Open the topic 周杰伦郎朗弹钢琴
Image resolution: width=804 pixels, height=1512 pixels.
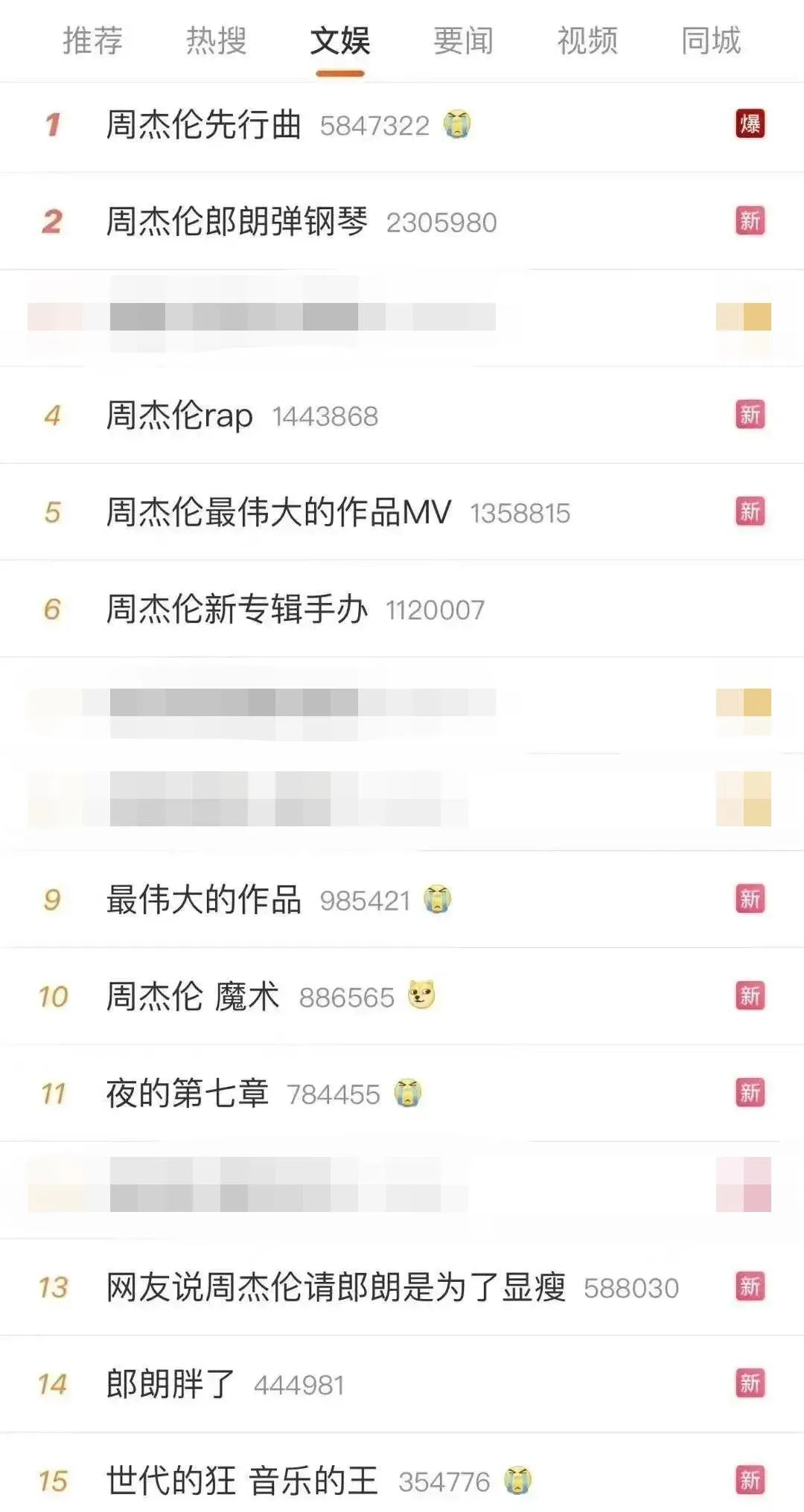pyautogui.click(x=237, y=222)
